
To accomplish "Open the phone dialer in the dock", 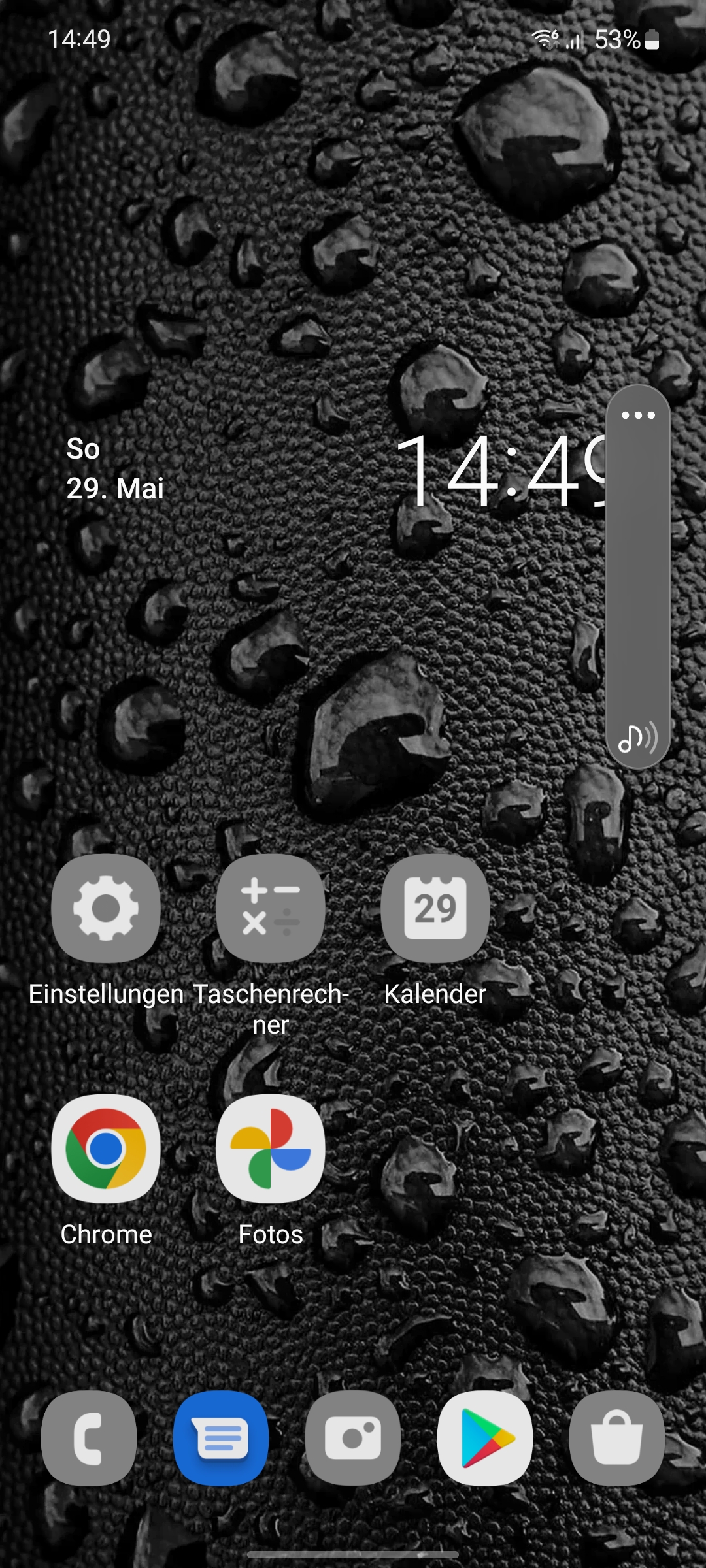I will coord(89,1439).
